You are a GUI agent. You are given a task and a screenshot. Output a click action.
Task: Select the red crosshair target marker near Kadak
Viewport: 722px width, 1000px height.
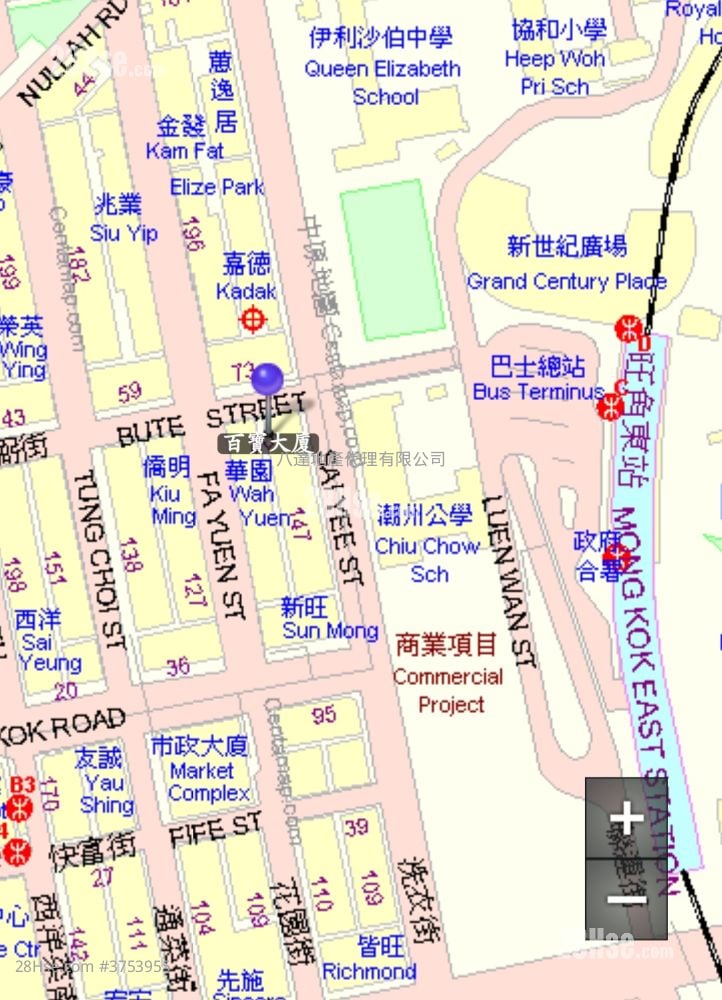coord(251,320)
